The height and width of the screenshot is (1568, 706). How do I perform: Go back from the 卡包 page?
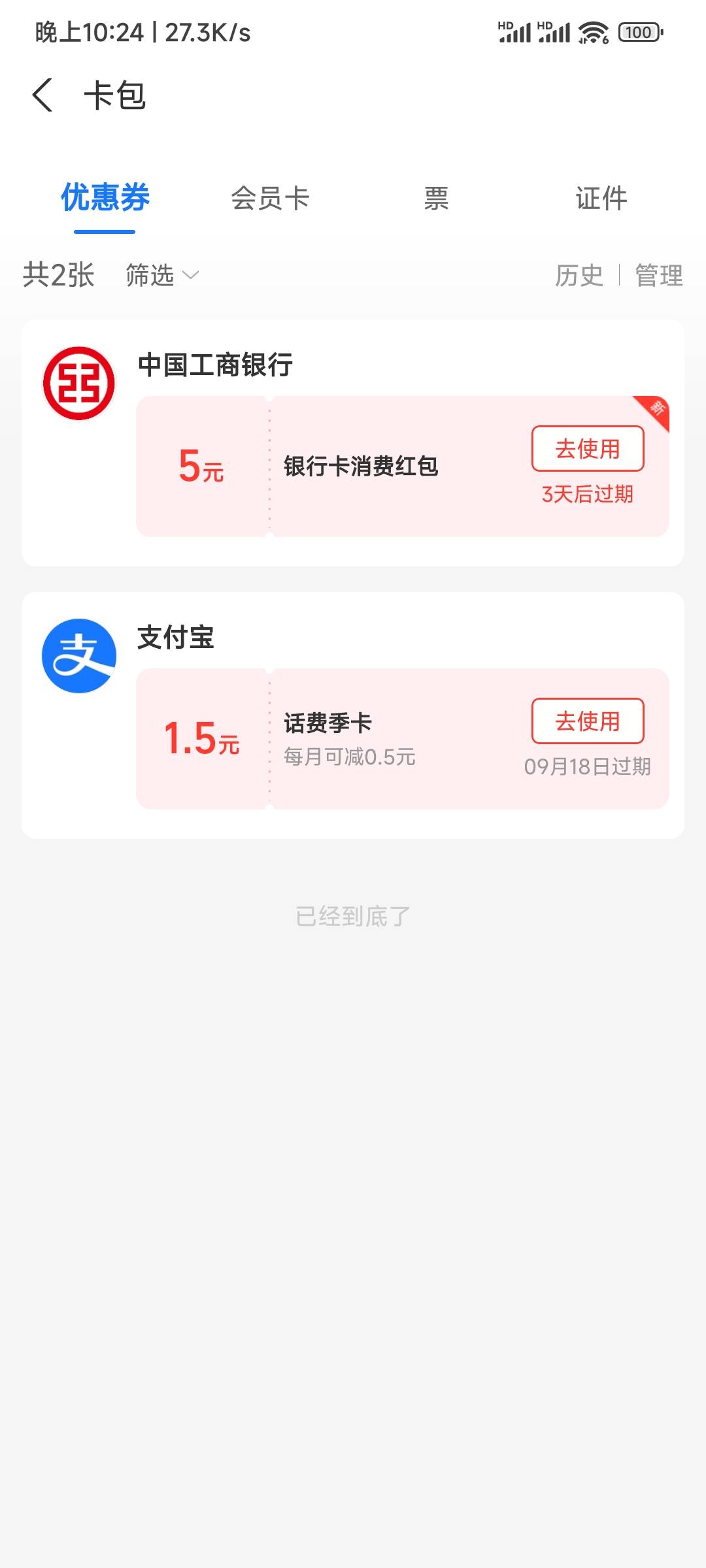pos(43,95)
